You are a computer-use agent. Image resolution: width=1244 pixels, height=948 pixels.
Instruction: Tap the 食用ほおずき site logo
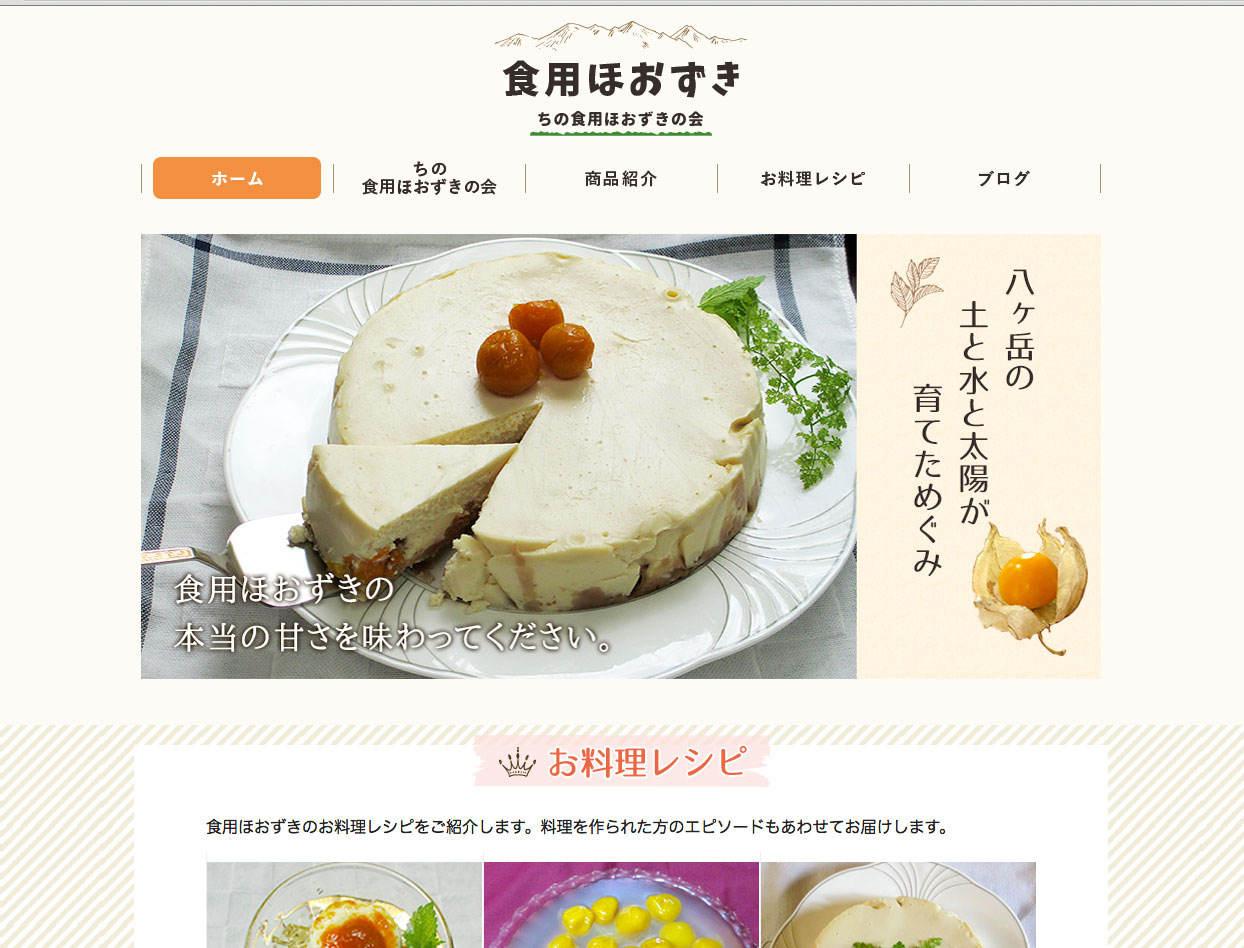tap(621, 80)
